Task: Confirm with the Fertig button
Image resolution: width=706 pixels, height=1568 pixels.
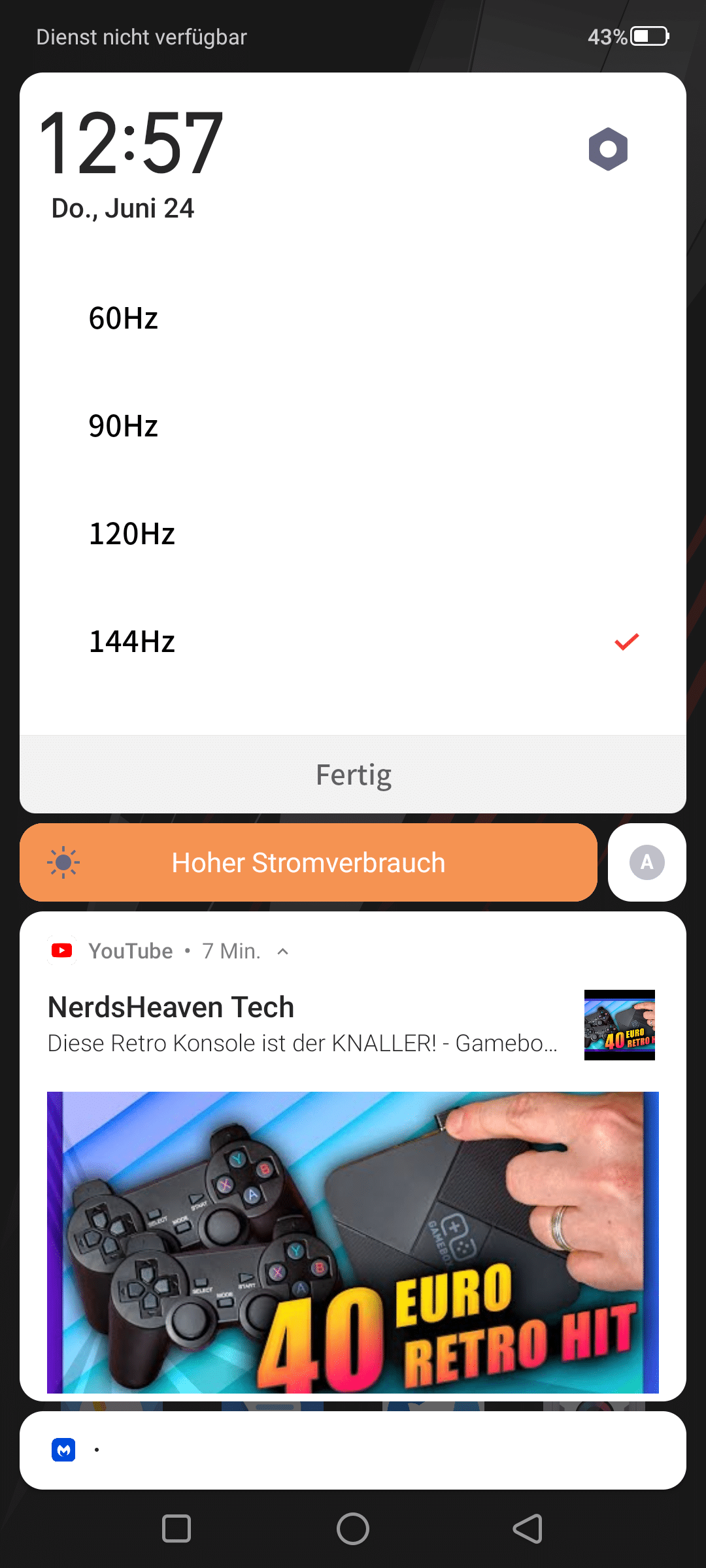Action: coord(353,775)
